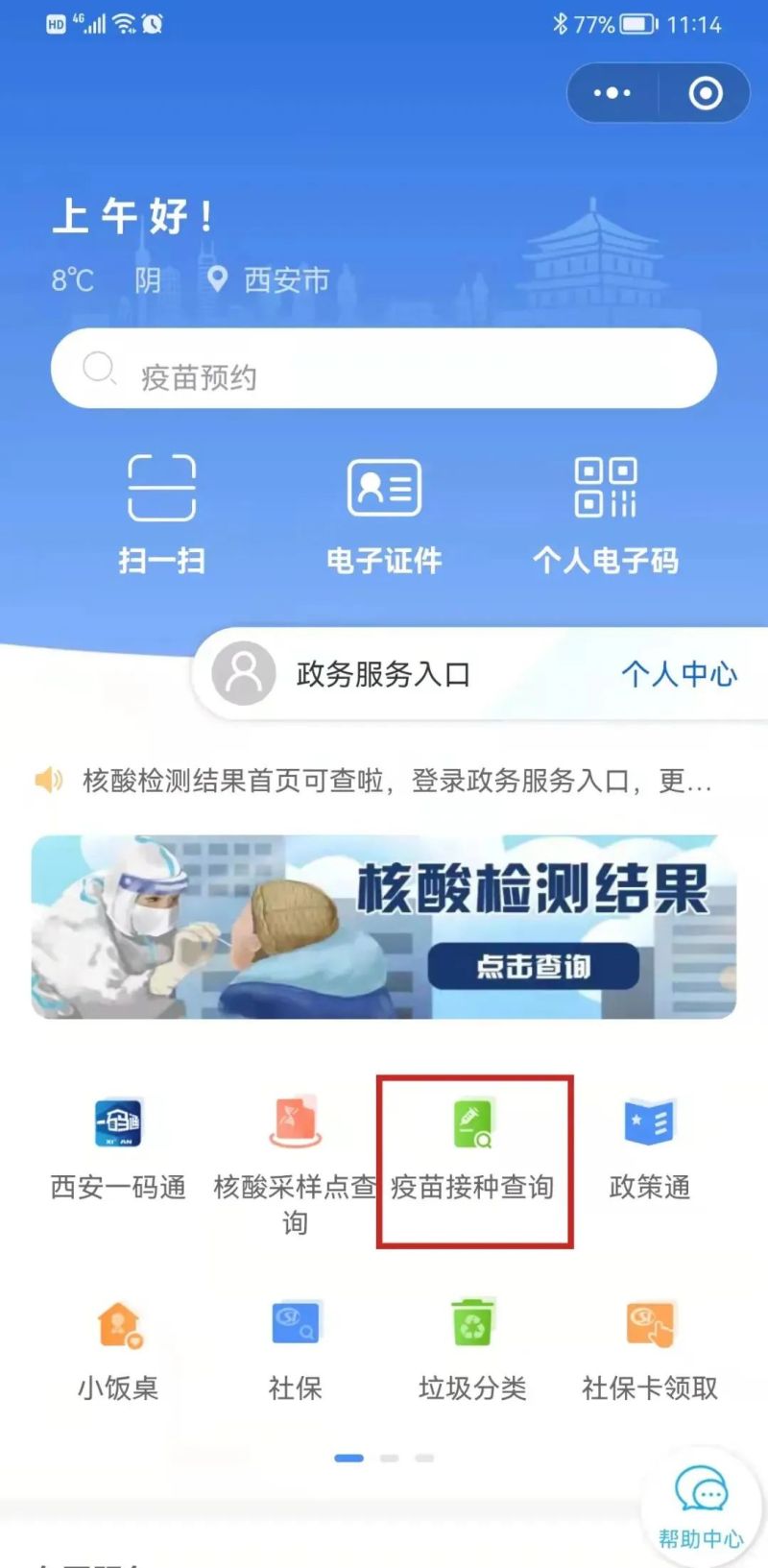Open 社保卡领取
768x1568 pixels.
pyautogui.click(x=650, y=1349)
